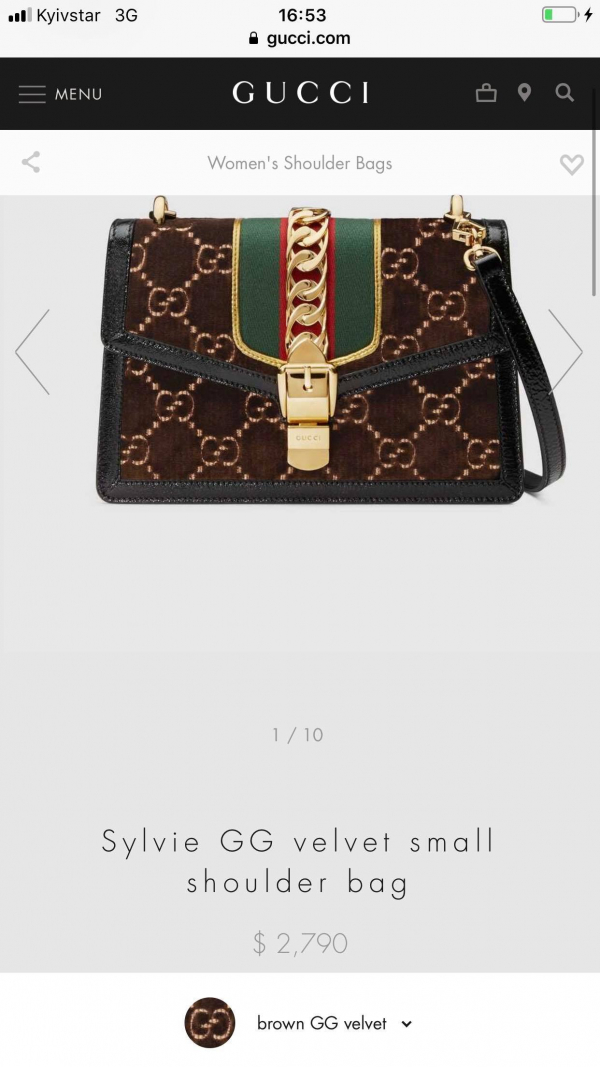This screenshot has width=600, height=1067.
Task: Show the previous product image
Action: (33, 352)
